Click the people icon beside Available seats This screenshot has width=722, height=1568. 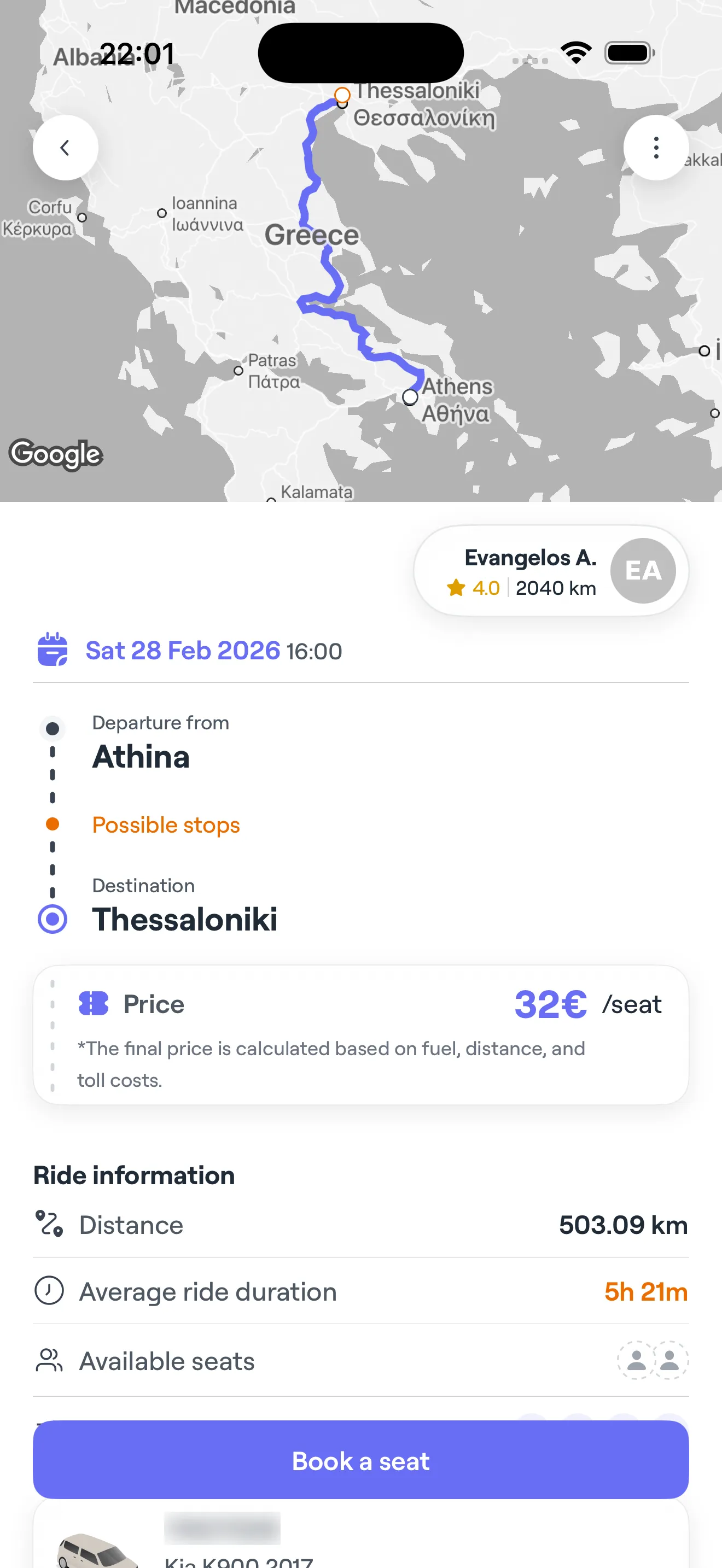click(x=49, y=1360)
